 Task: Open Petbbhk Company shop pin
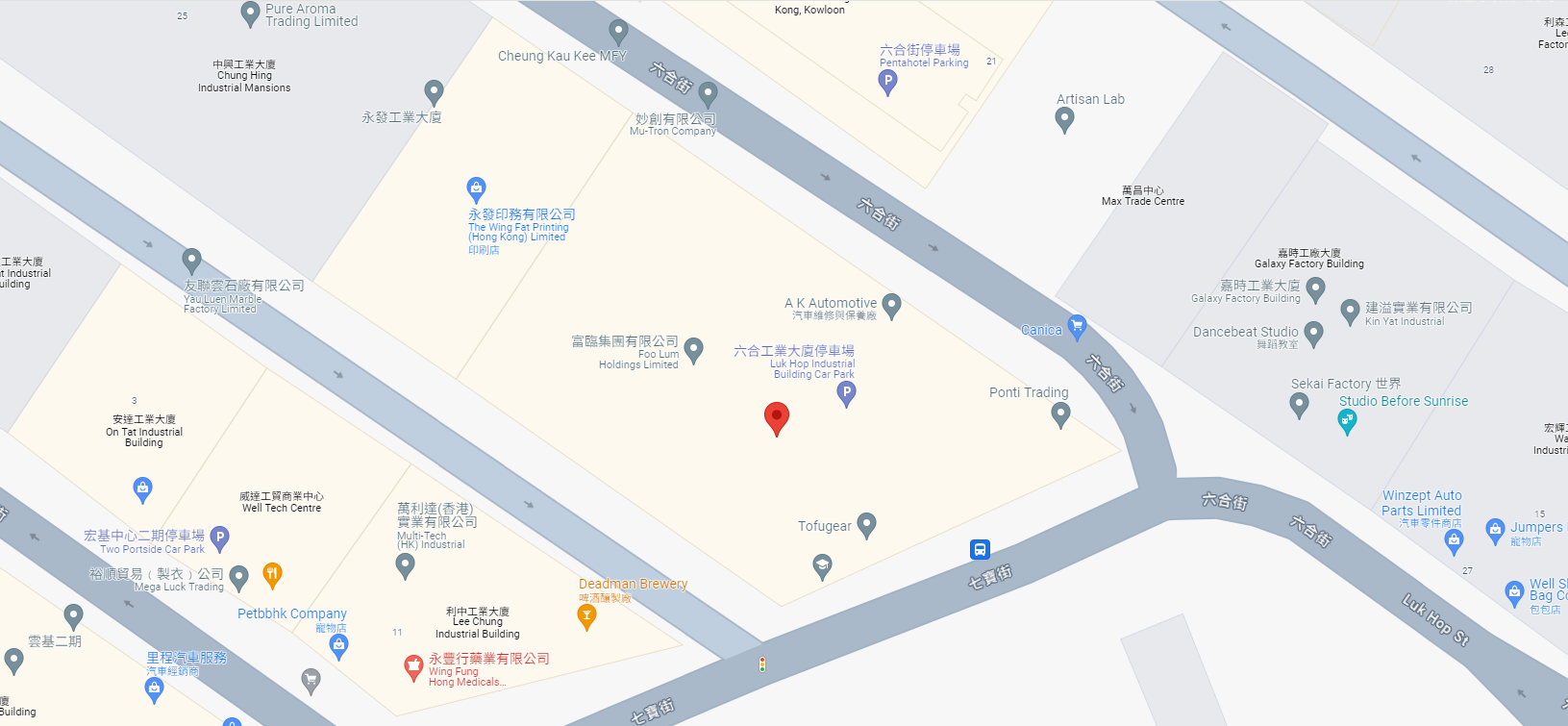click(x=338, y=646)
